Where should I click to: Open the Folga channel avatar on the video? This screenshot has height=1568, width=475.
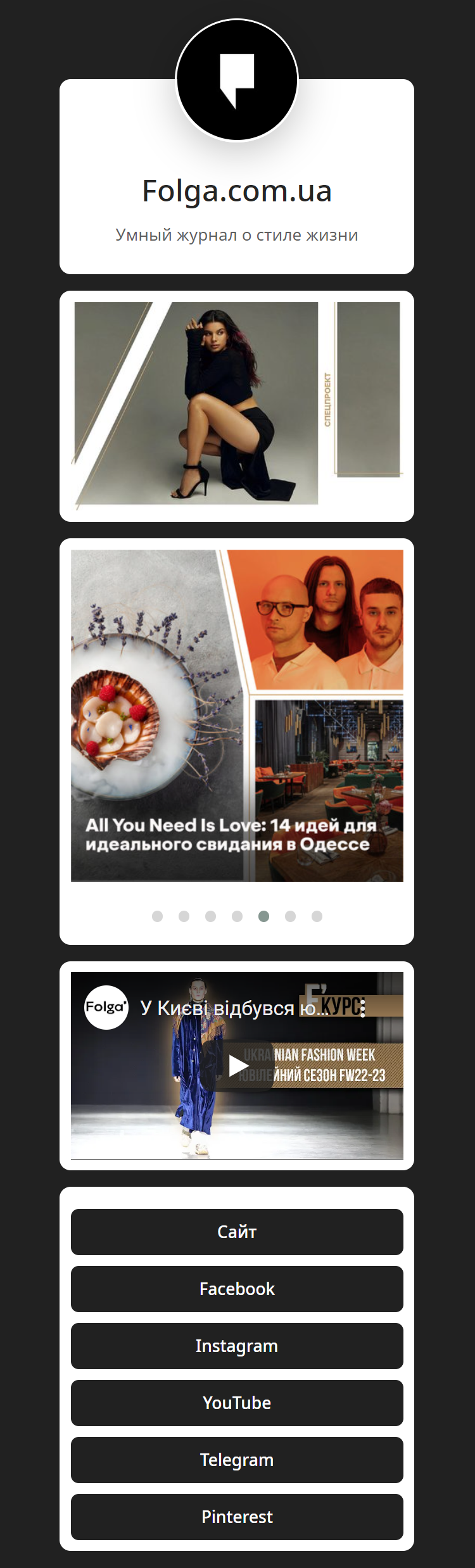pyautogui.click(x=106, y=1007)
